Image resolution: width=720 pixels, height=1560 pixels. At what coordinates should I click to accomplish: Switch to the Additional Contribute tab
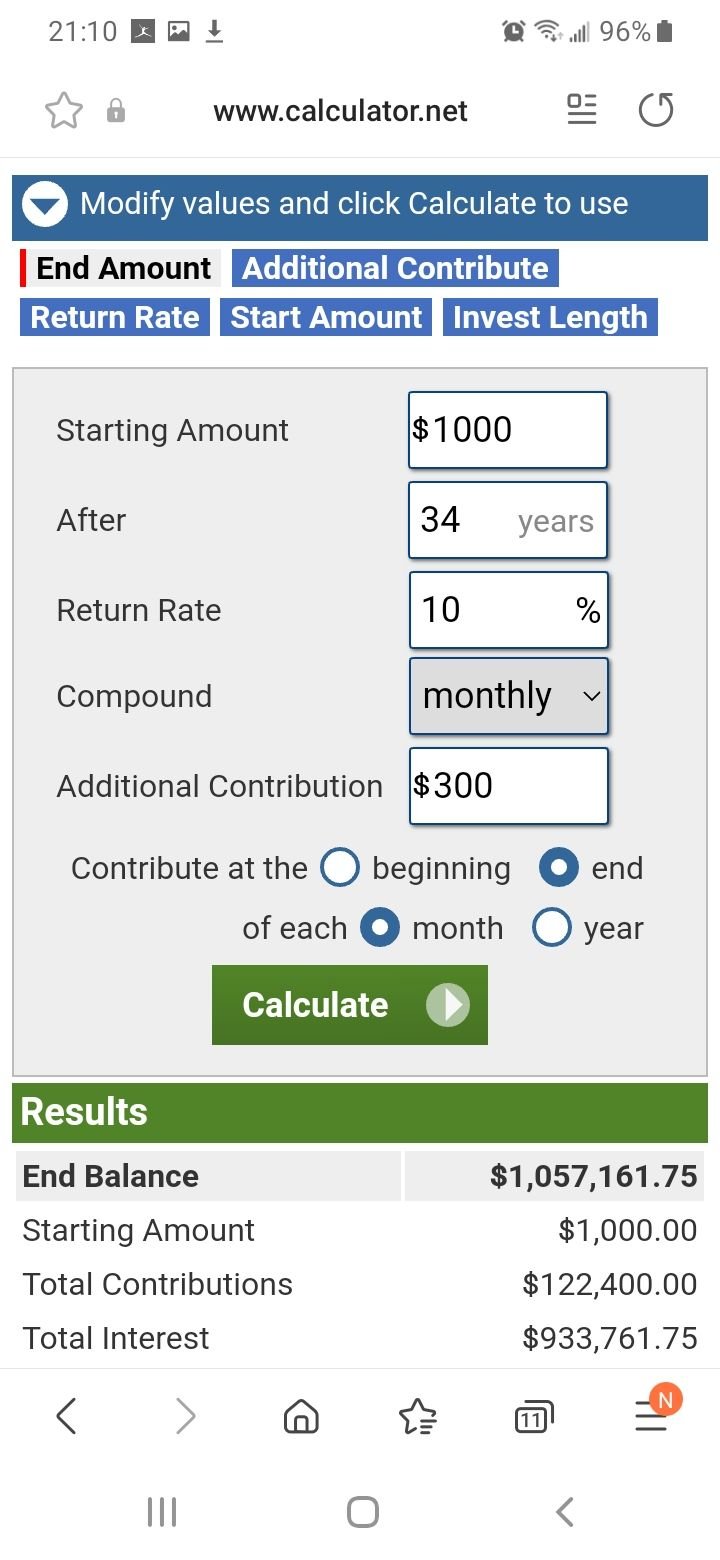[395, 268]
